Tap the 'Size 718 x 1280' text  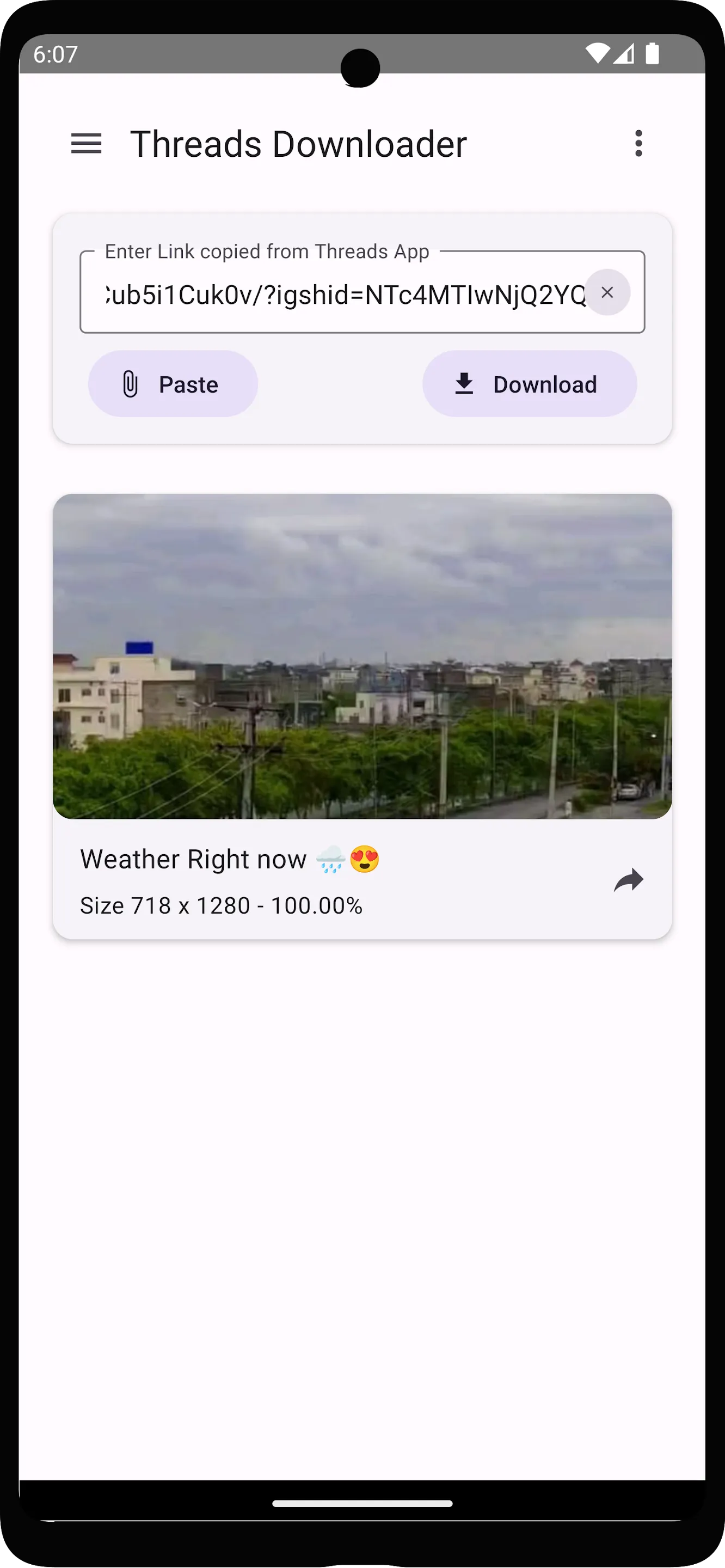[221, 905]
